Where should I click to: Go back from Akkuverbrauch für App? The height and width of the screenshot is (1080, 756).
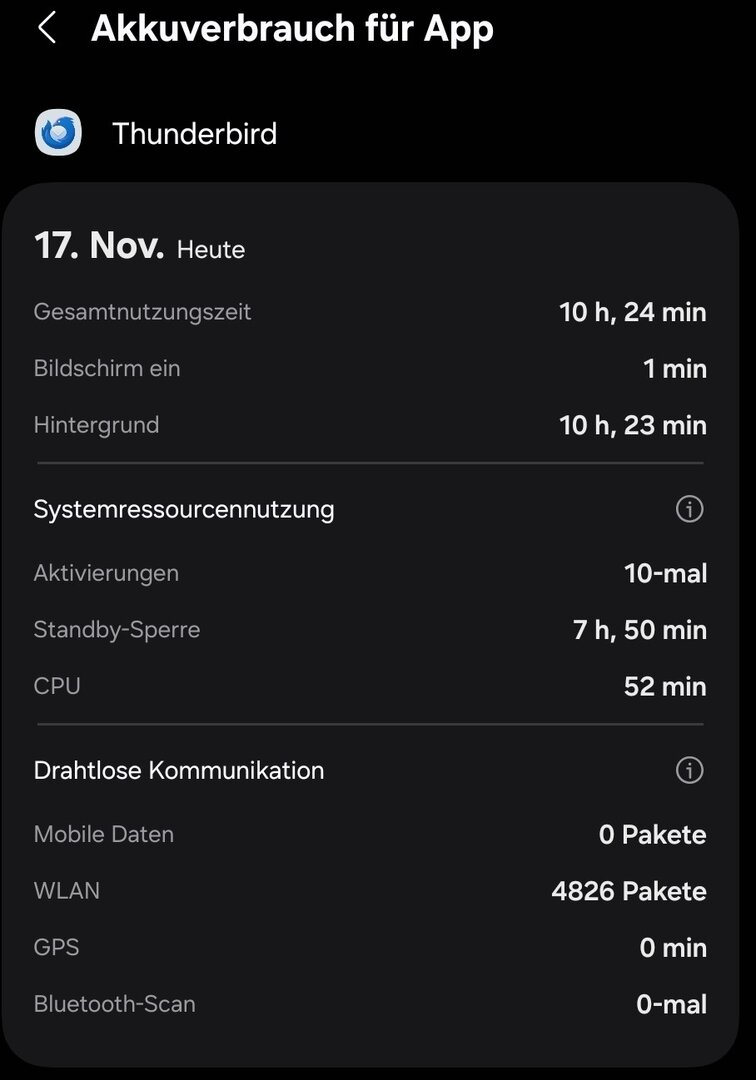[47, 29]
